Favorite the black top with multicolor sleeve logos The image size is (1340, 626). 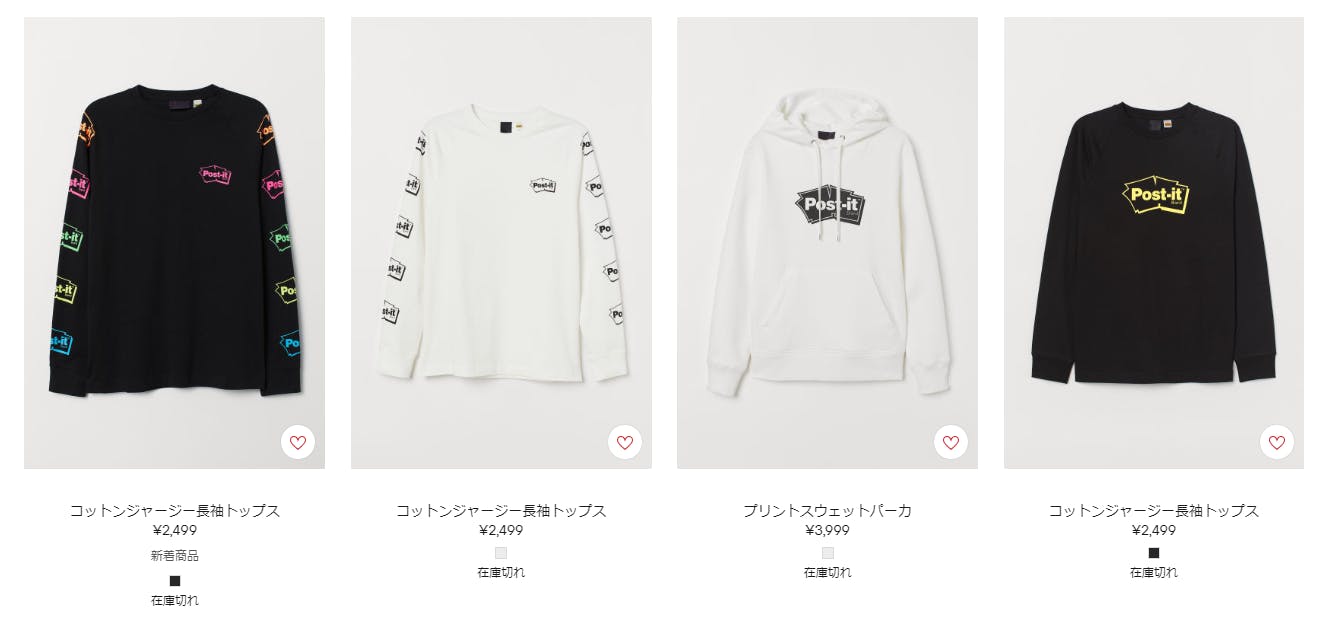click(297, 442)
